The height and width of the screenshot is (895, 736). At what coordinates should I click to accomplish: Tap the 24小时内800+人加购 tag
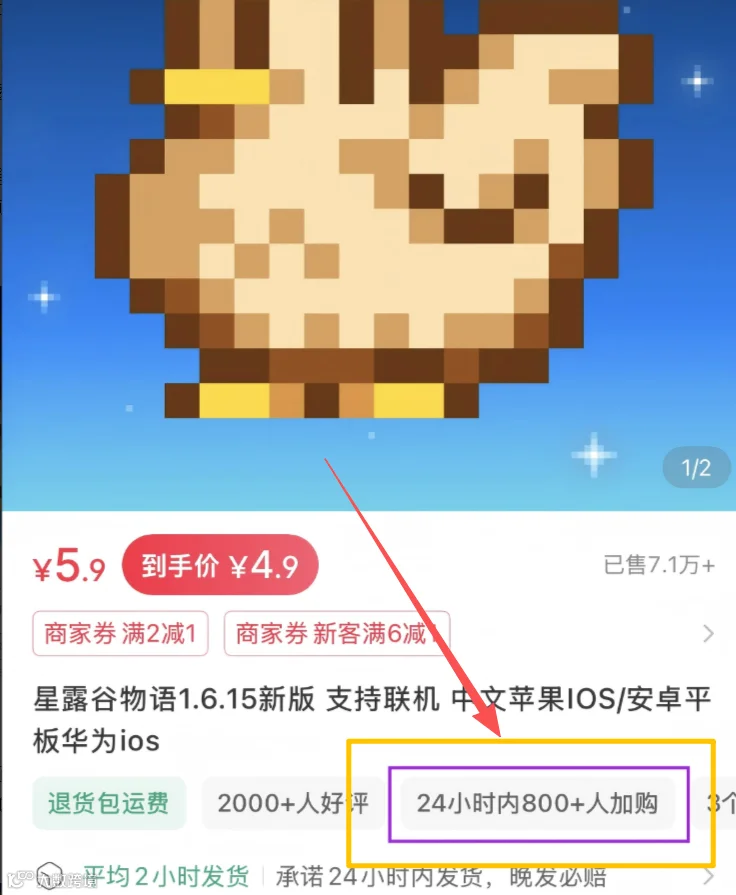coord(537,803)
